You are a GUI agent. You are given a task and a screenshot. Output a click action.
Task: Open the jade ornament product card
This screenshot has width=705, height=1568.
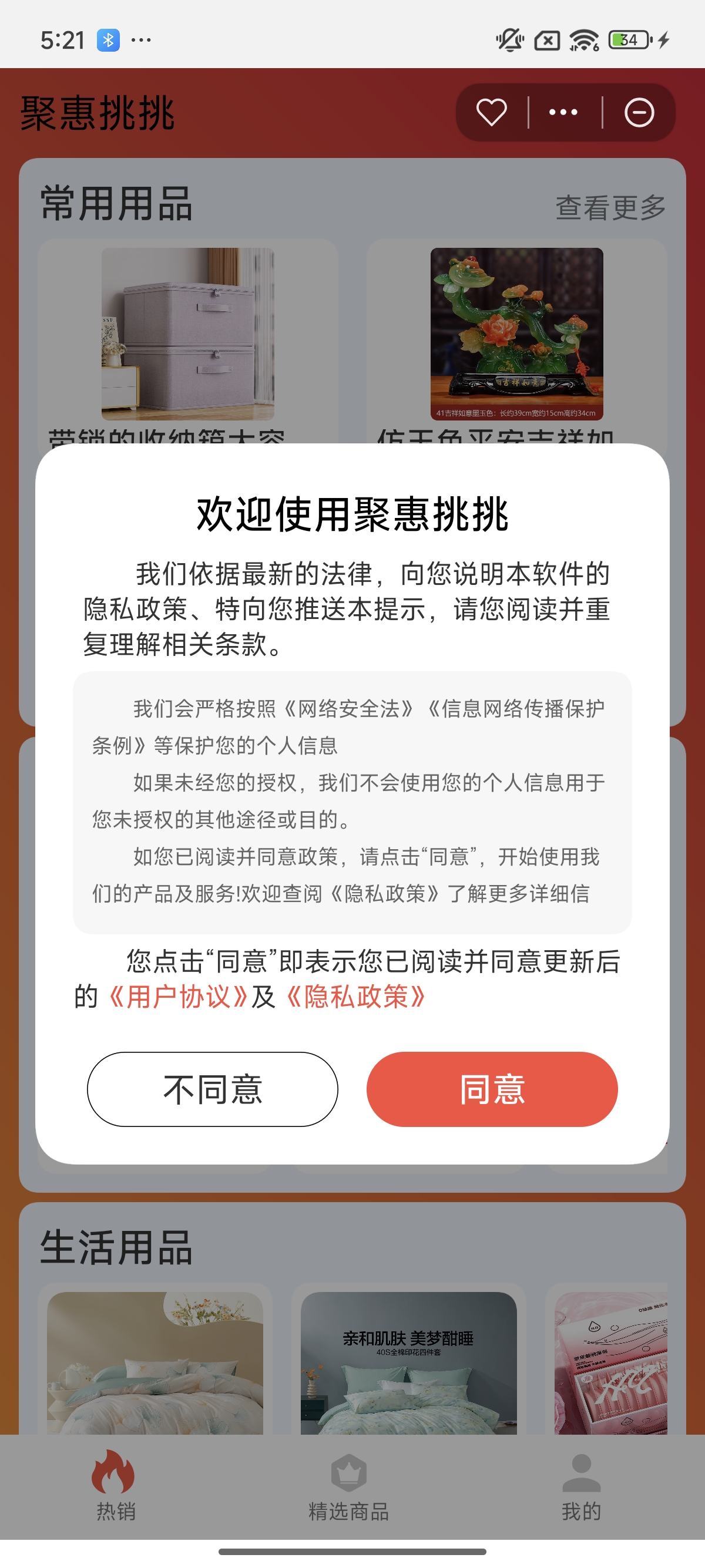(516, 335)
